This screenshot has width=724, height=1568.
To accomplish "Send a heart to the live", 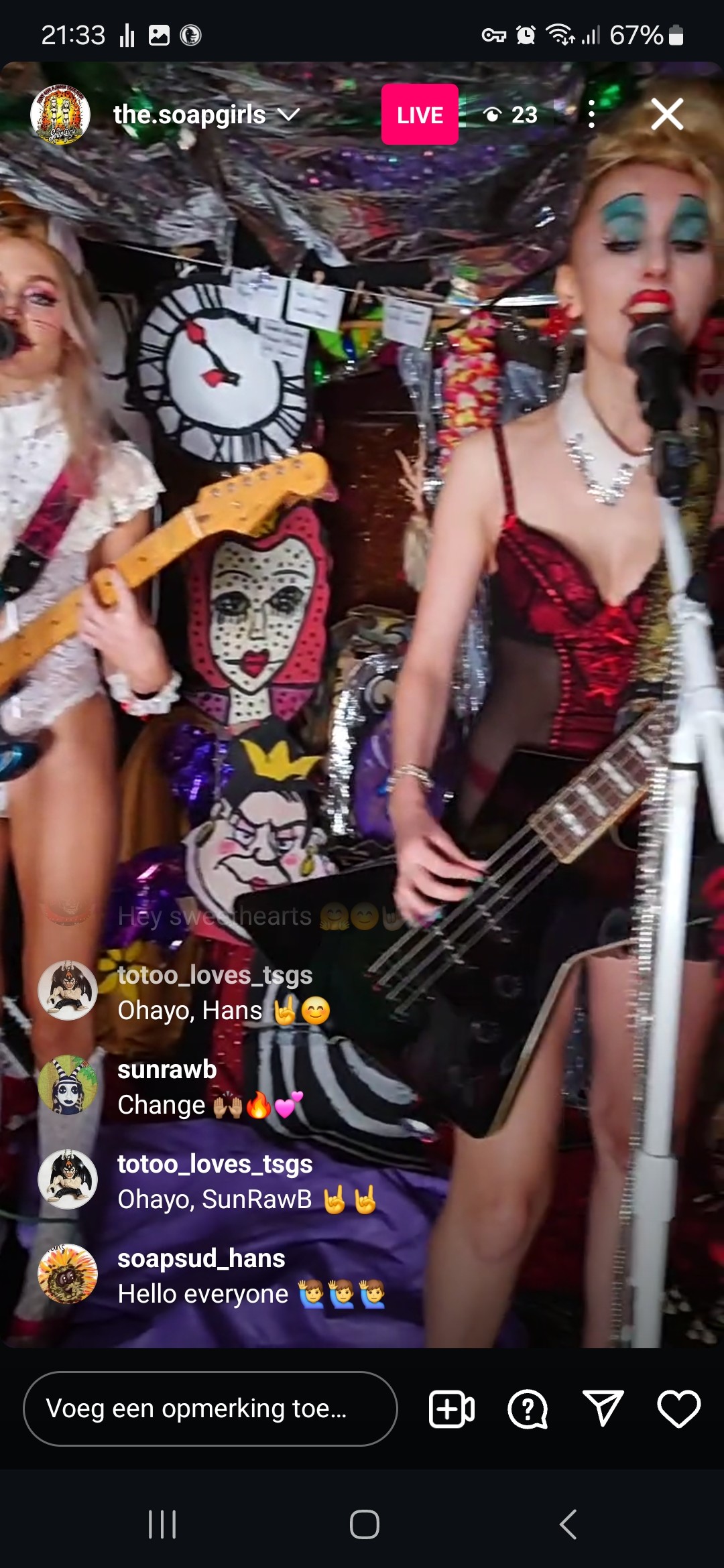I will (678, 1409).
